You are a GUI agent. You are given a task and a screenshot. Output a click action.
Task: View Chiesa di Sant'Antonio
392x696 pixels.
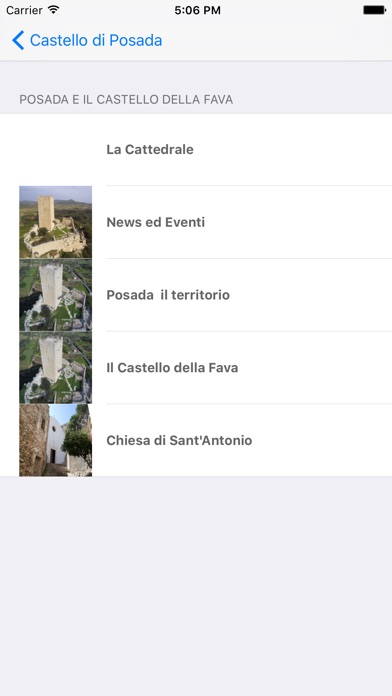pos(196,440)
